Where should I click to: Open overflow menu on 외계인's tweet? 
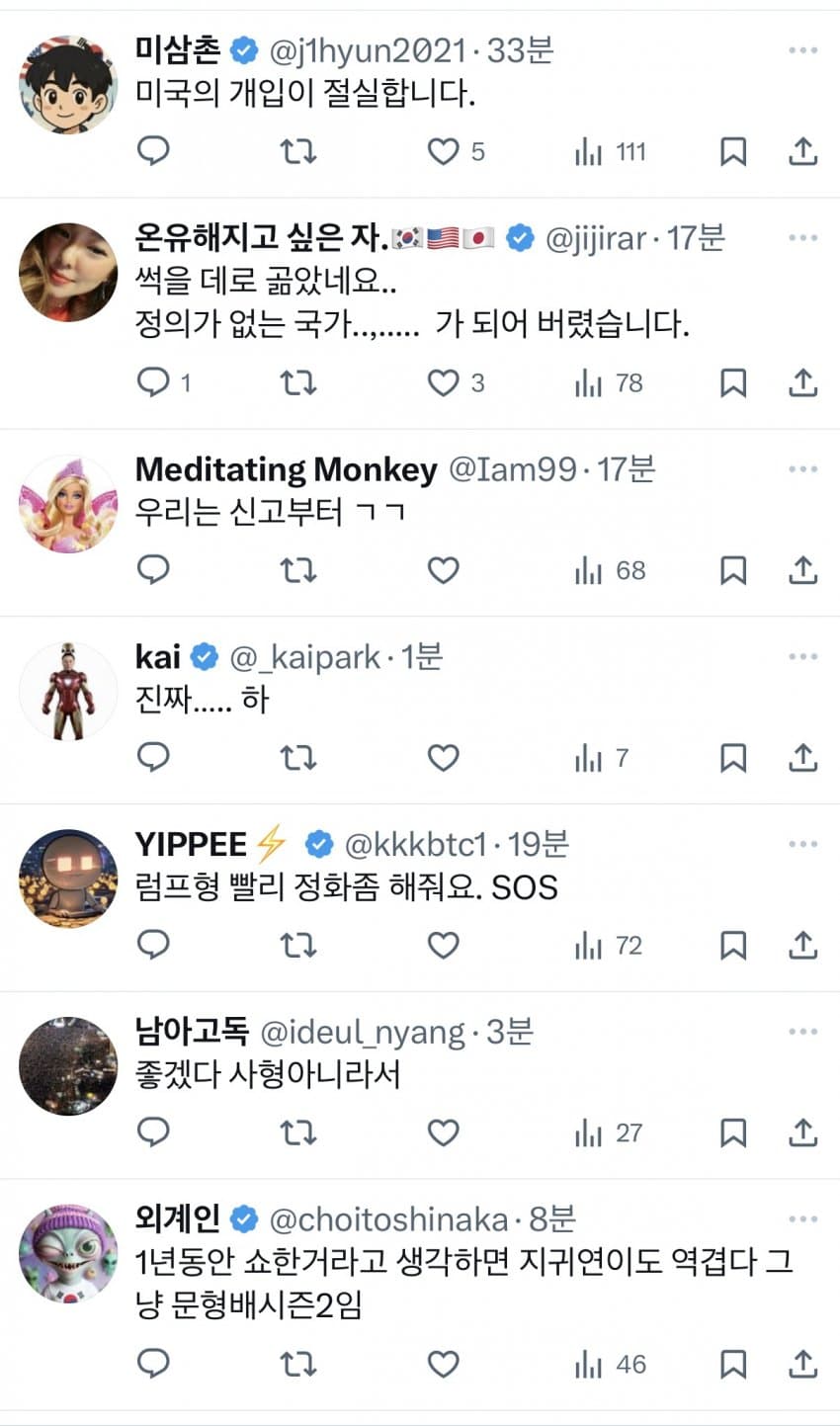[x=802, y=1219]
